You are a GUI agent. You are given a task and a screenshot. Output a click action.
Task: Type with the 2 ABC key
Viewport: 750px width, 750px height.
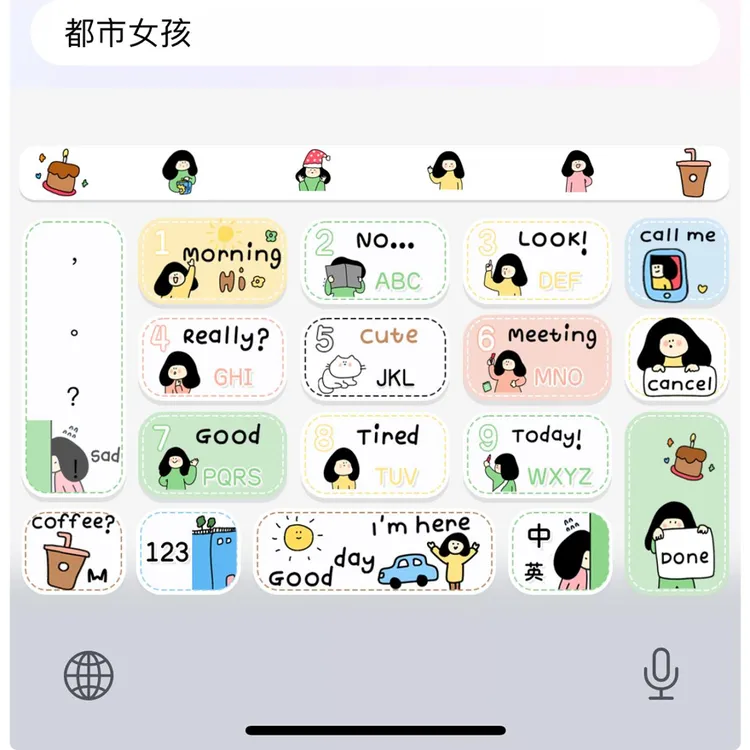375,262
